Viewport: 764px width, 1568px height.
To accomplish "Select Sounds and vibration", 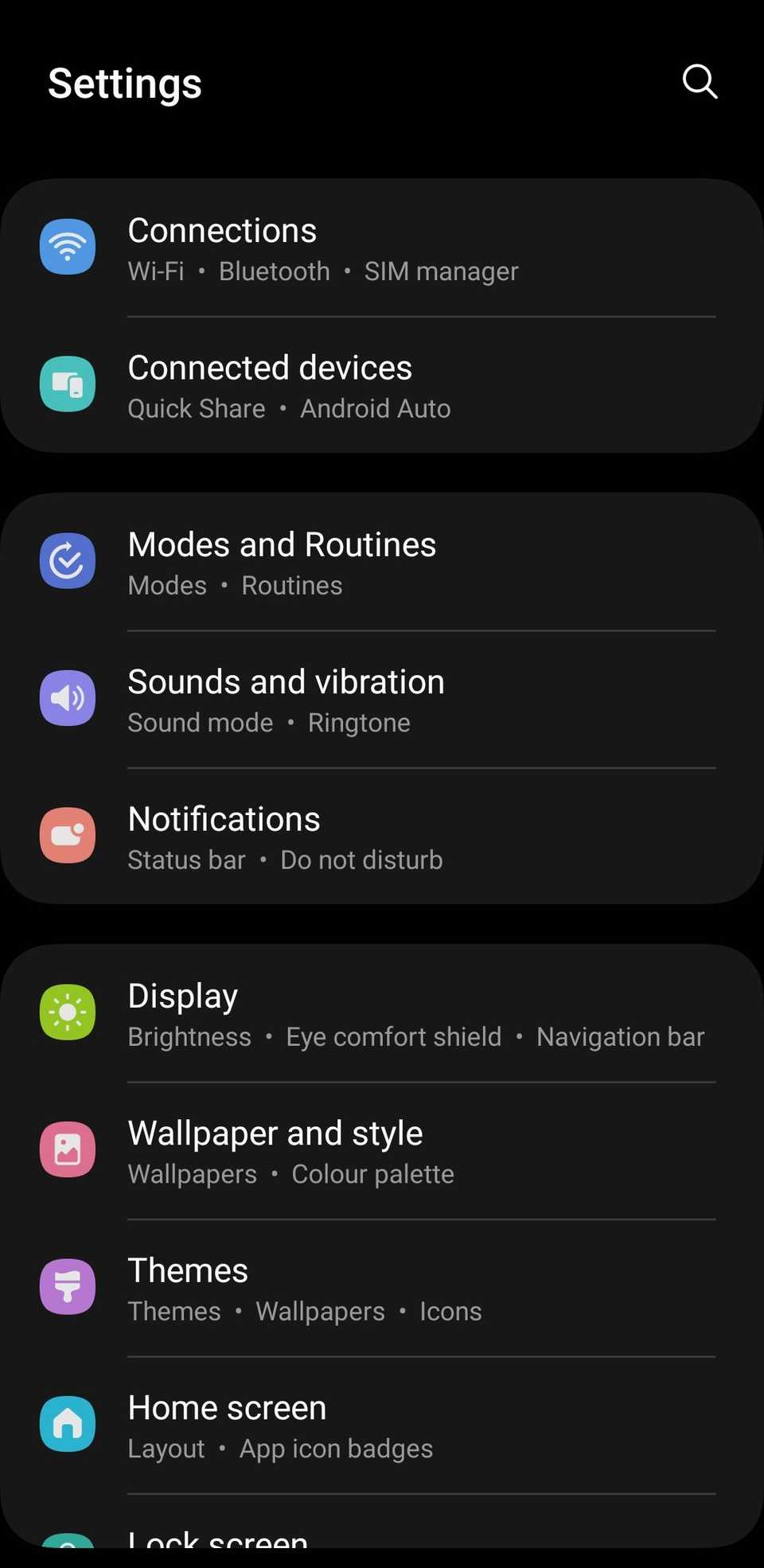I will tap(382, 700).
